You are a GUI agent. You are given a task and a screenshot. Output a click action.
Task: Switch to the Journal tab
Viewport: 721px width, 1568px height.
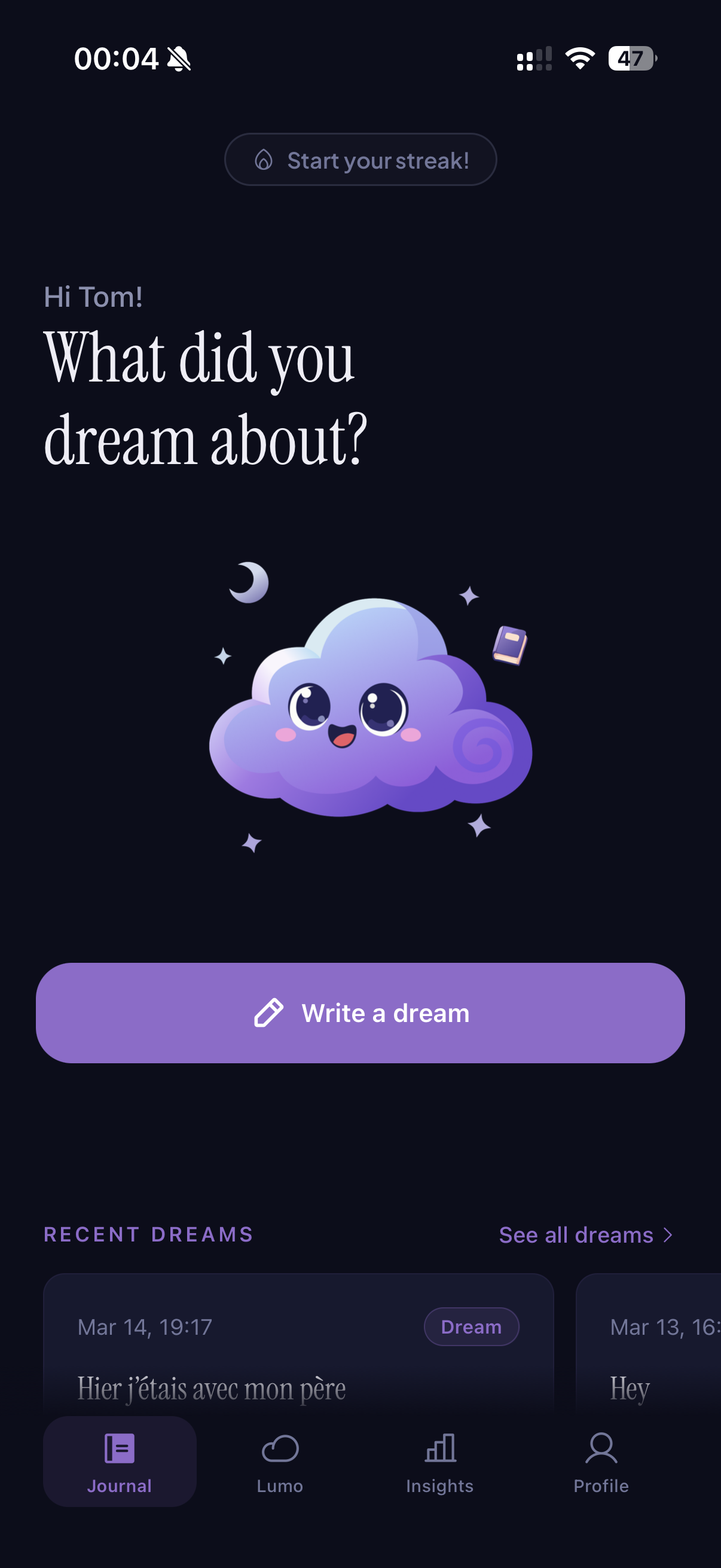119,1461
